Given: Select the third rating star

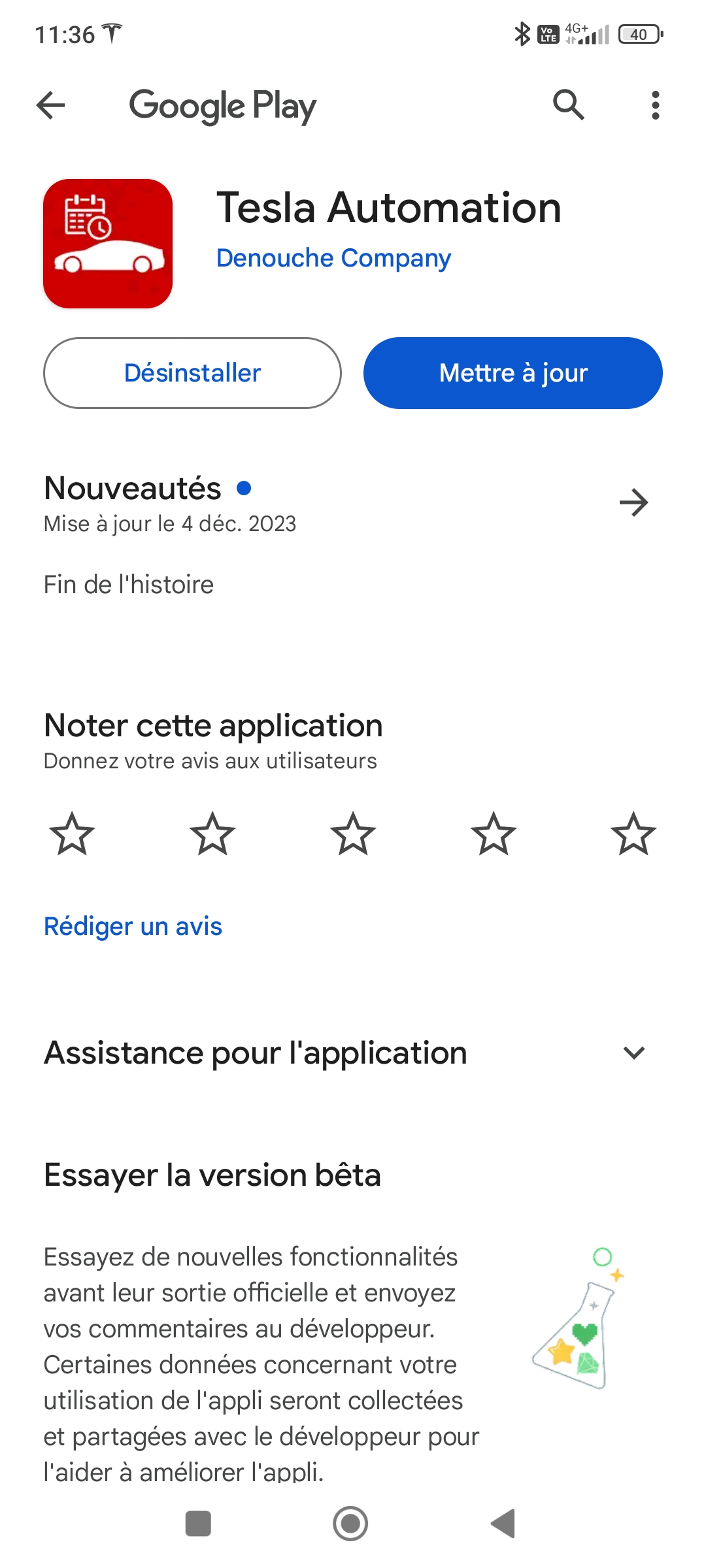Looking at the screenshot, I should point(353,834).
